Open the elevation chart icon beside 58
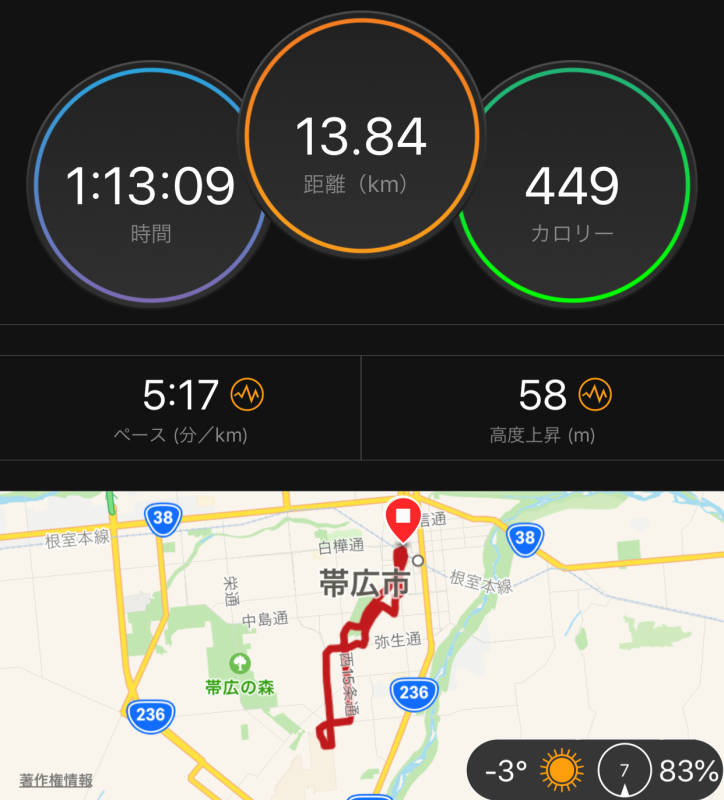 [x=595, y=396]
